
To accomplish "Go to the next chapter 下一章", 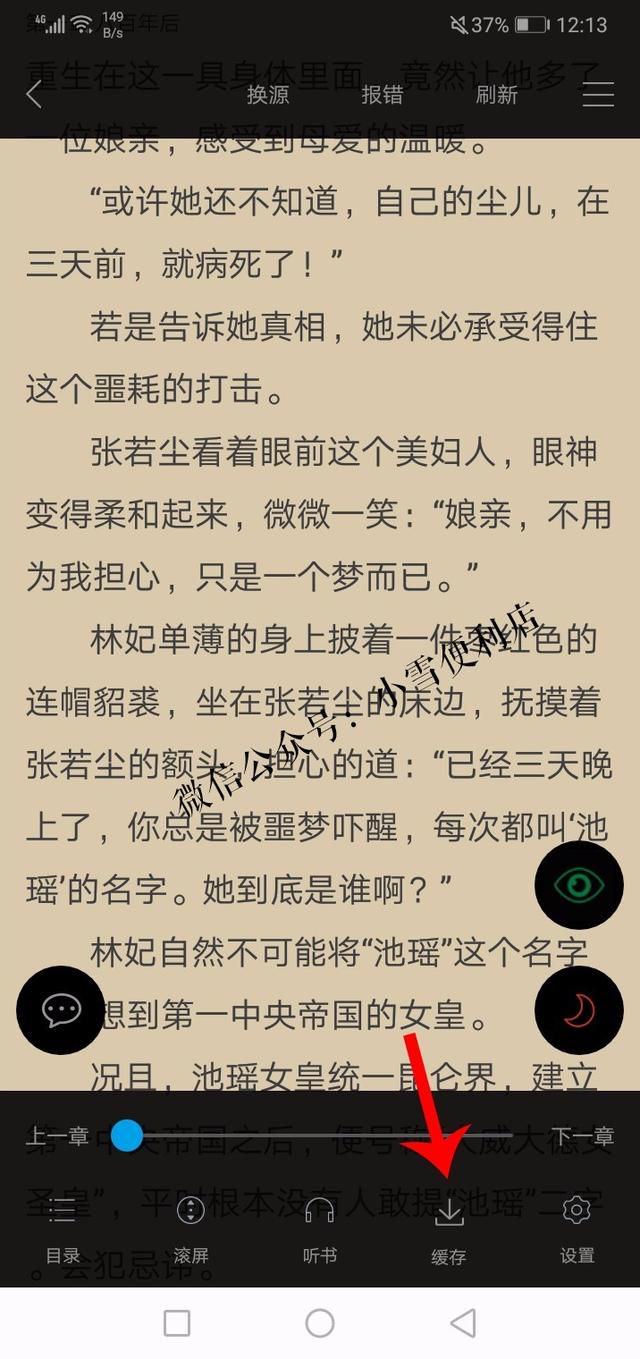I will point(584,1136).
